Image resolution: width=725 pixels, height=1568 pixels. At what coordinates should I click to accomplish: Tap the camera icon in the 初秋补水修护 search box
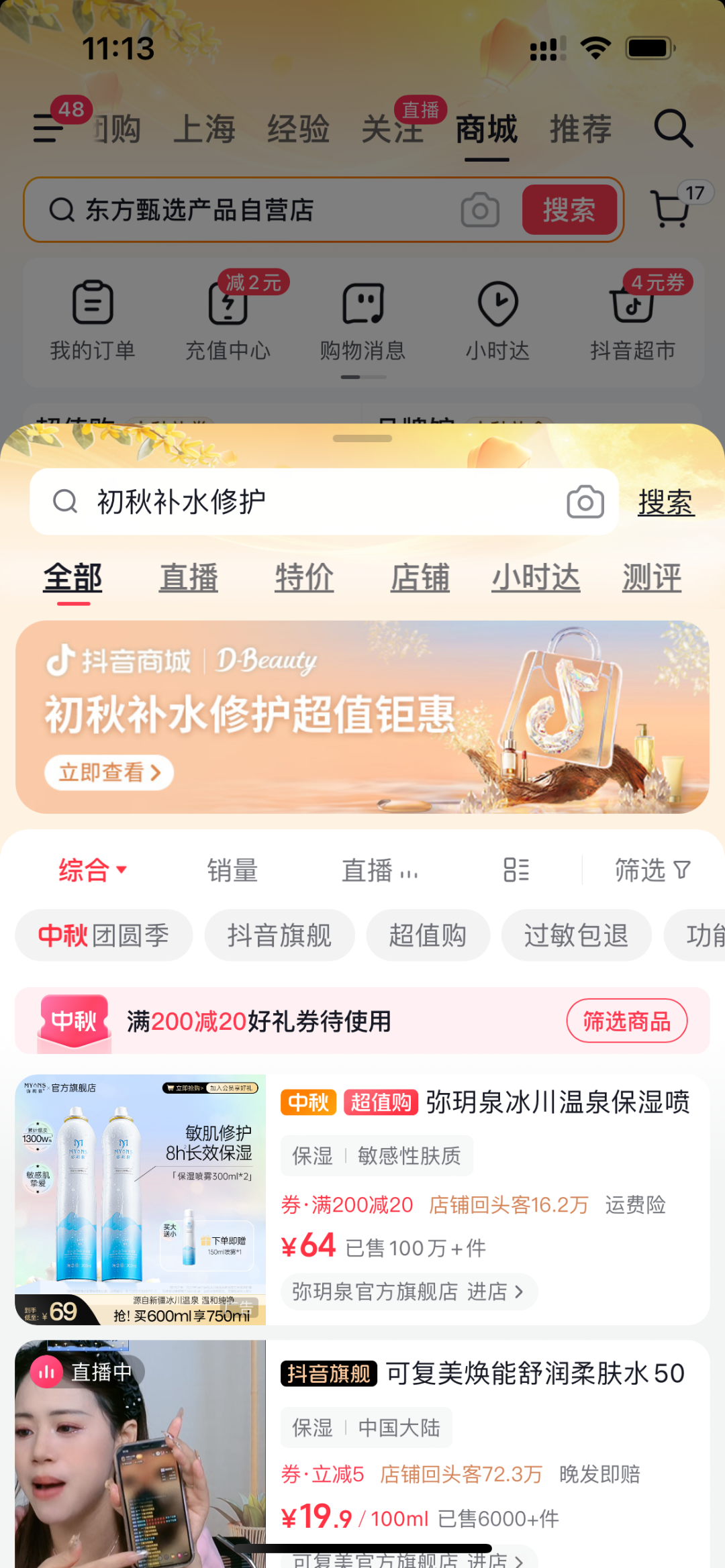pyautogui.click(x=585, y=502)
